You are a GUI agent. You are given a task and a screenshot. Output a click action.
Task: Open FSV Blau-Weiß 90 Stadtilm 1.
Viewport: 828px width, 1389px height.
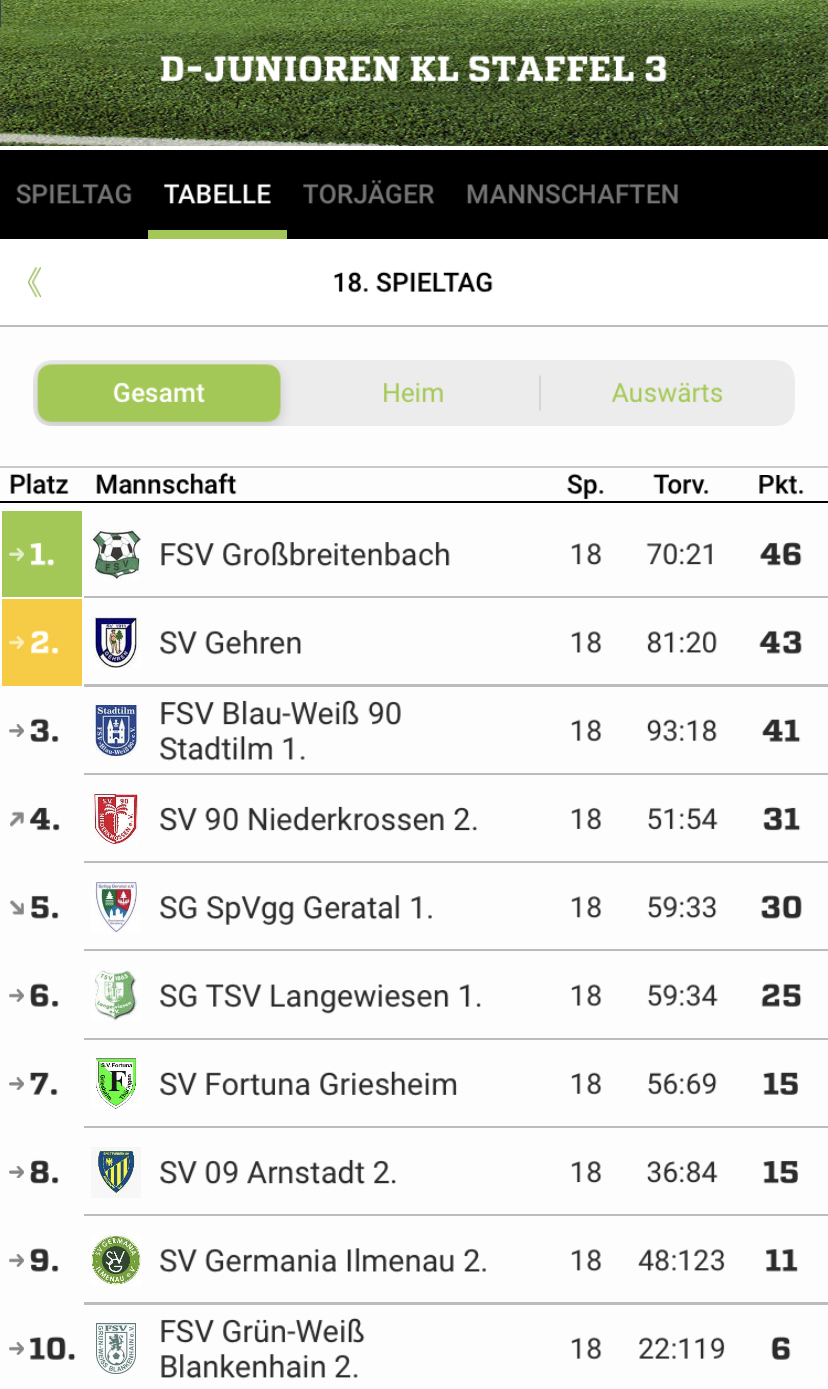pyautogui.click(x=414, y=730)
